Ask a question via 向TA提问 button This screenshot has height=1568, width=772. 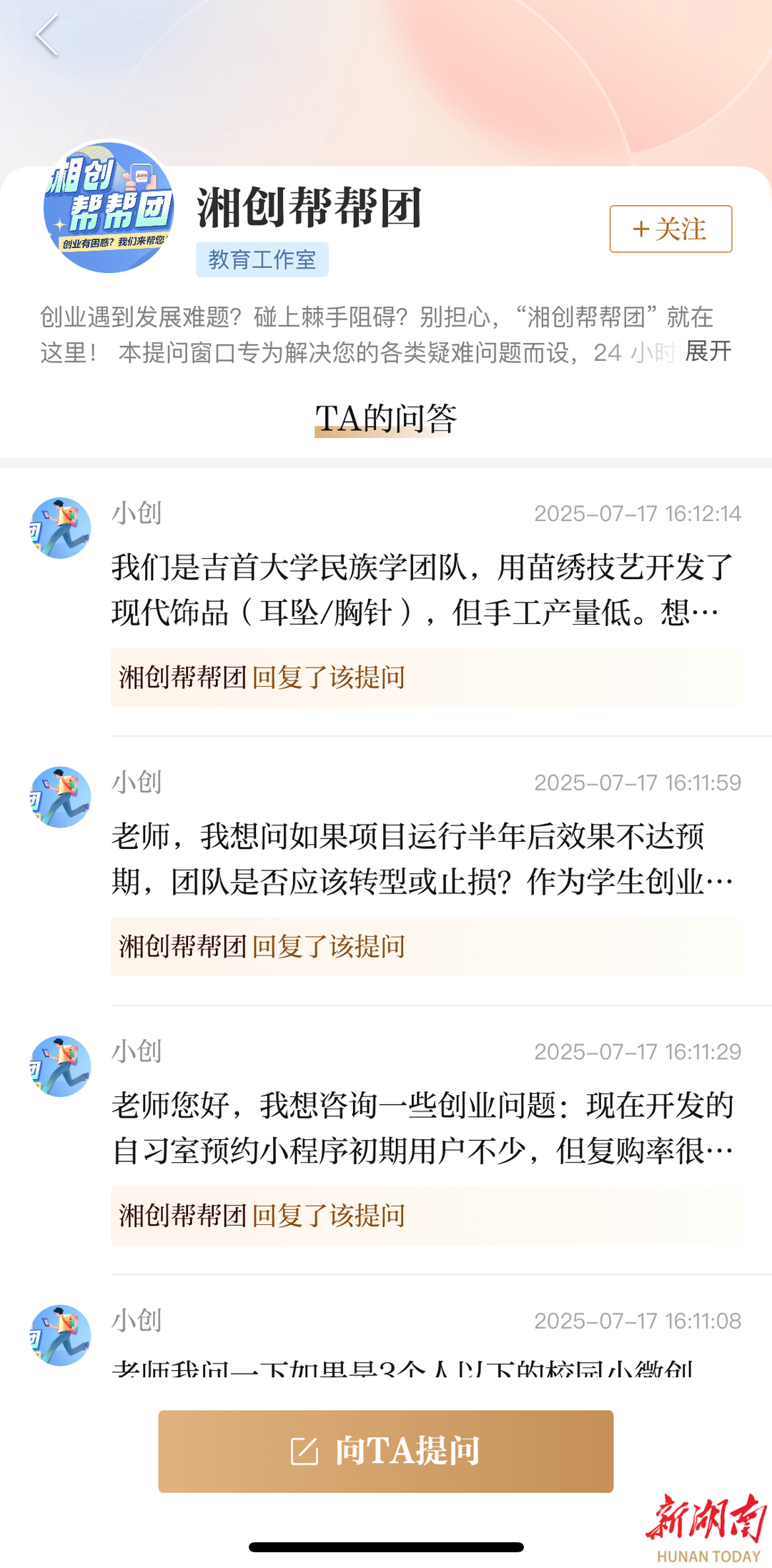[x=385, y=1451]
